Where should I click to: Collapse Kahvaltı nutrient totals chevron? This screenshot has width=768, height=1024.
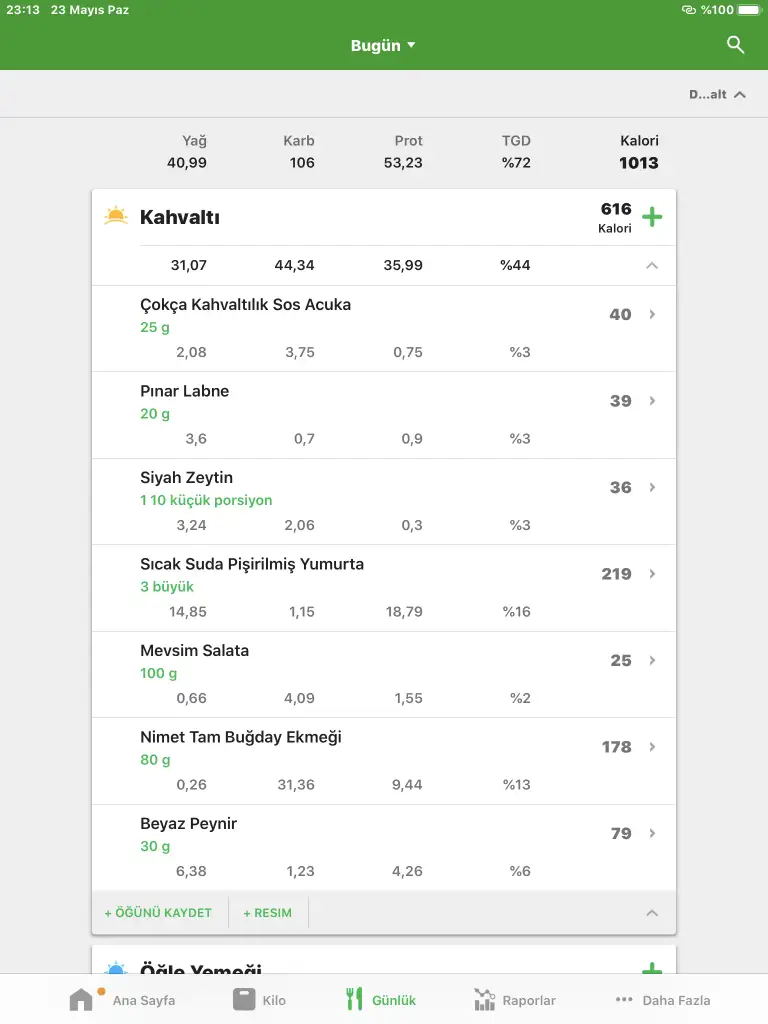[652, 266]
